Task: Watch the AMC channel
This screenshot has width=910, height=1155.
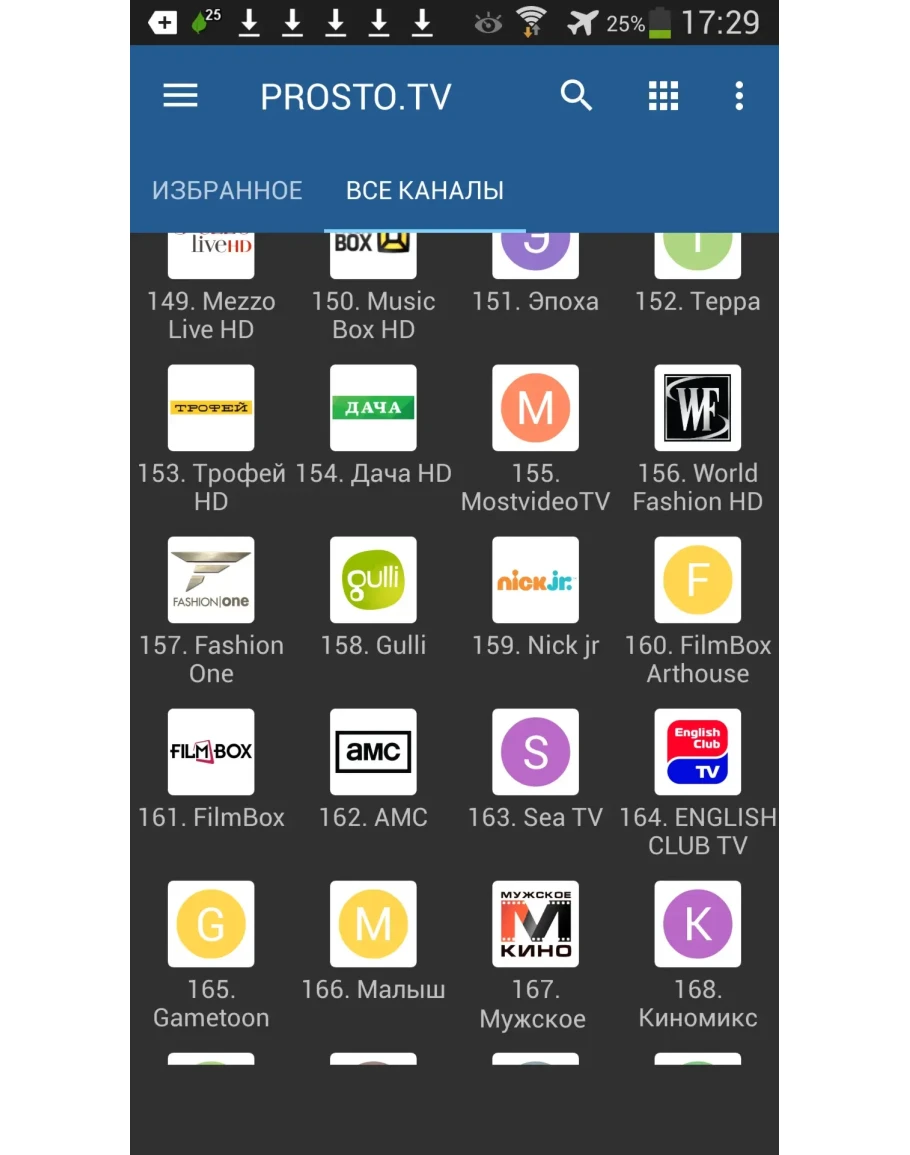Action: (x=373, y=752)
